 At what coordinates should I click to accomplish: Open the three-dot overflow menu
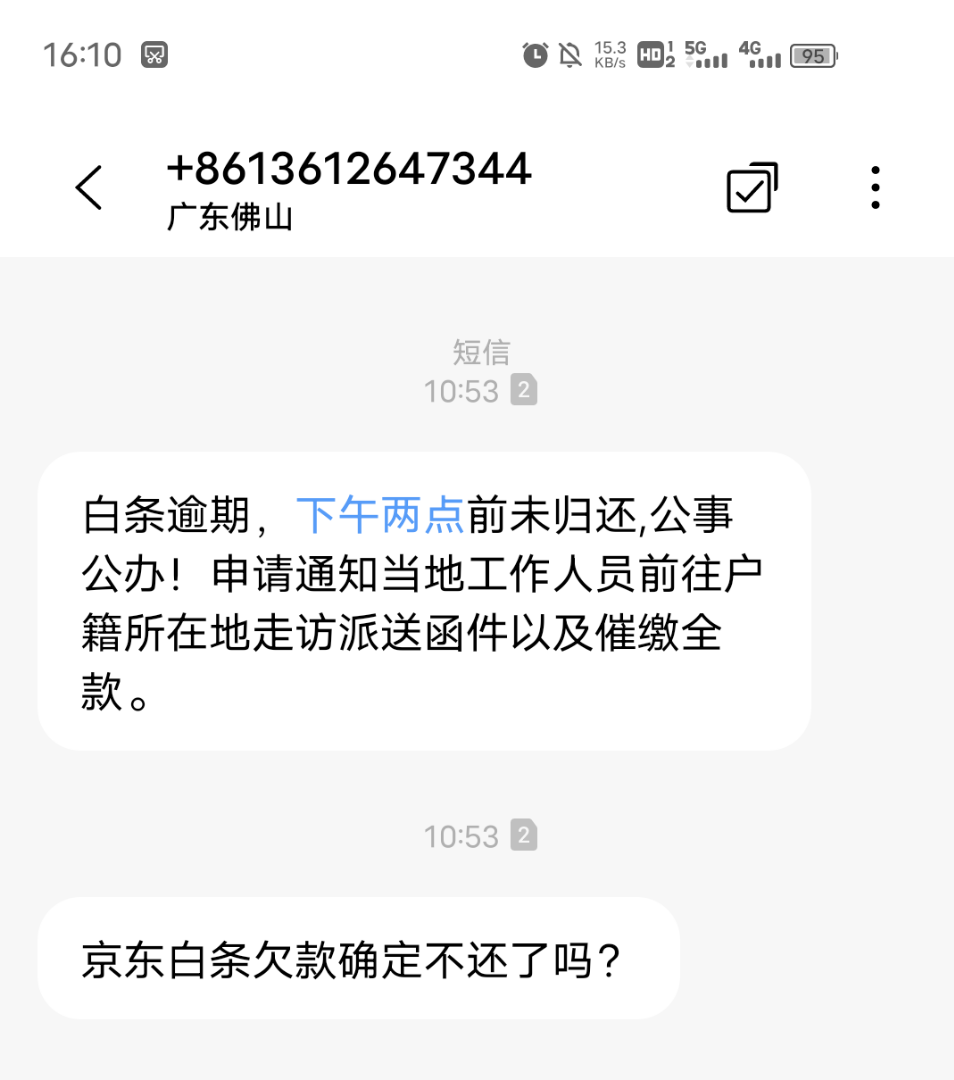pyautogui.click(x=875, y=185)
